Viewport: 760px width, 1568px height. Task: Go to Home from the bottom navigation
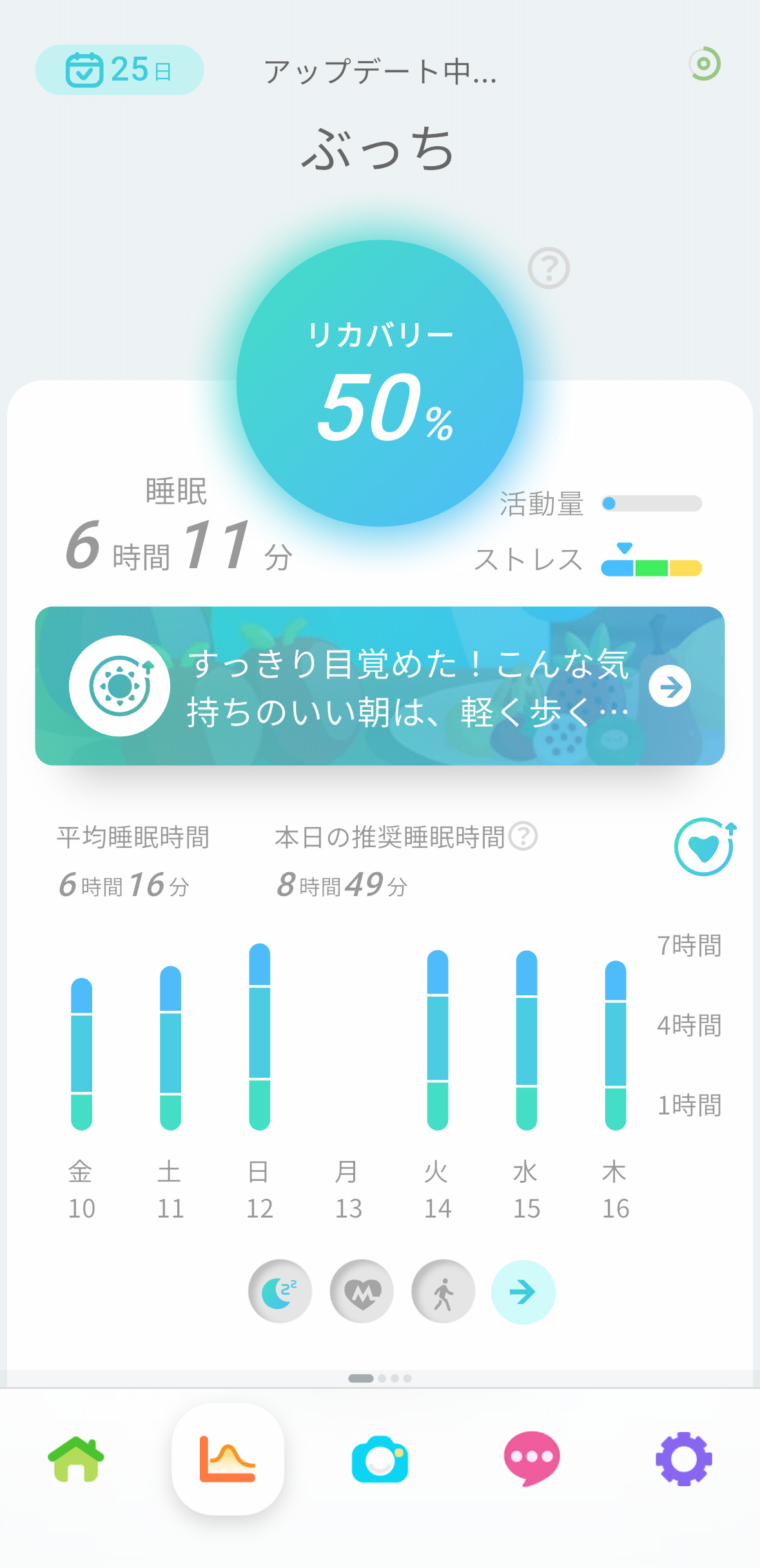76,1459
